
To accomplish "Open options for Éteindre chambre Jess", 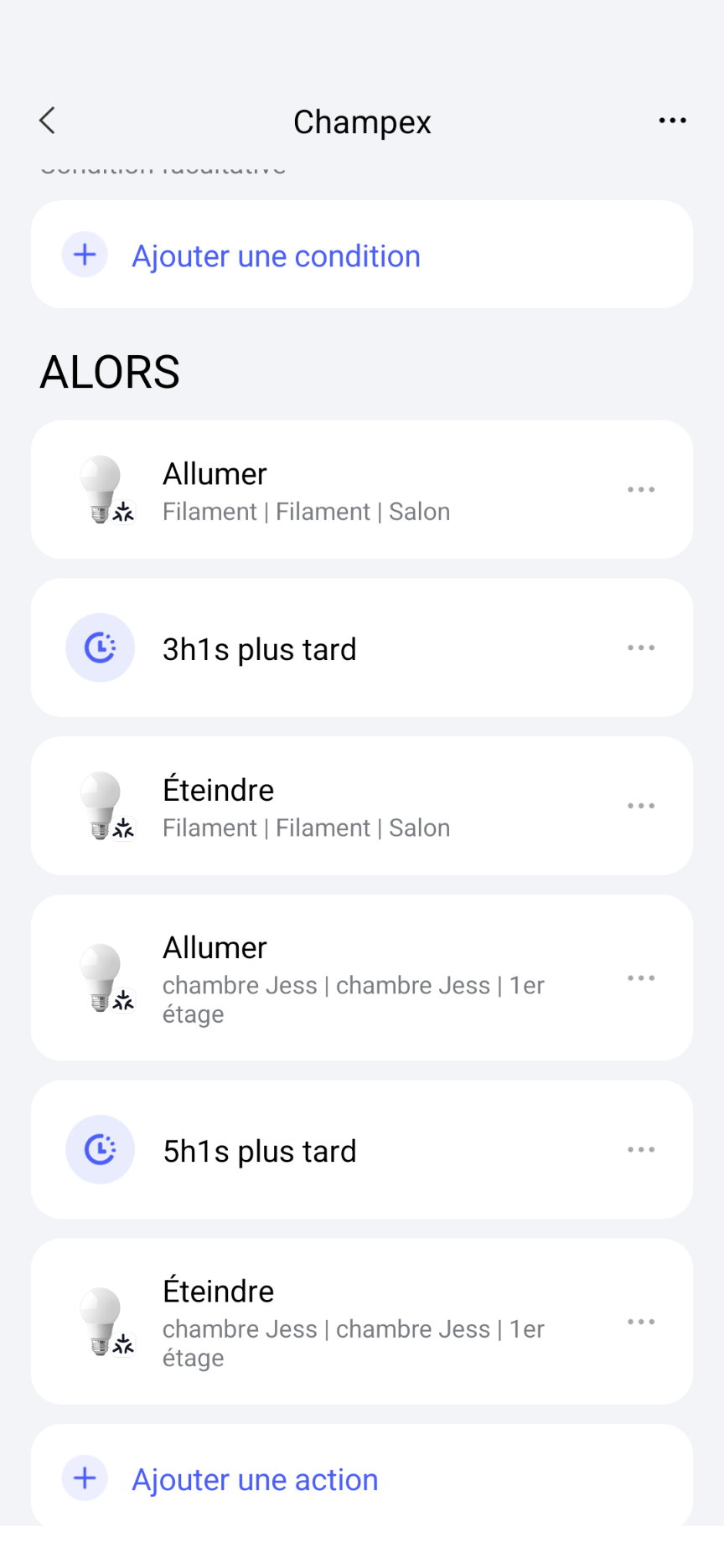I will click(x=641, y=1321).
